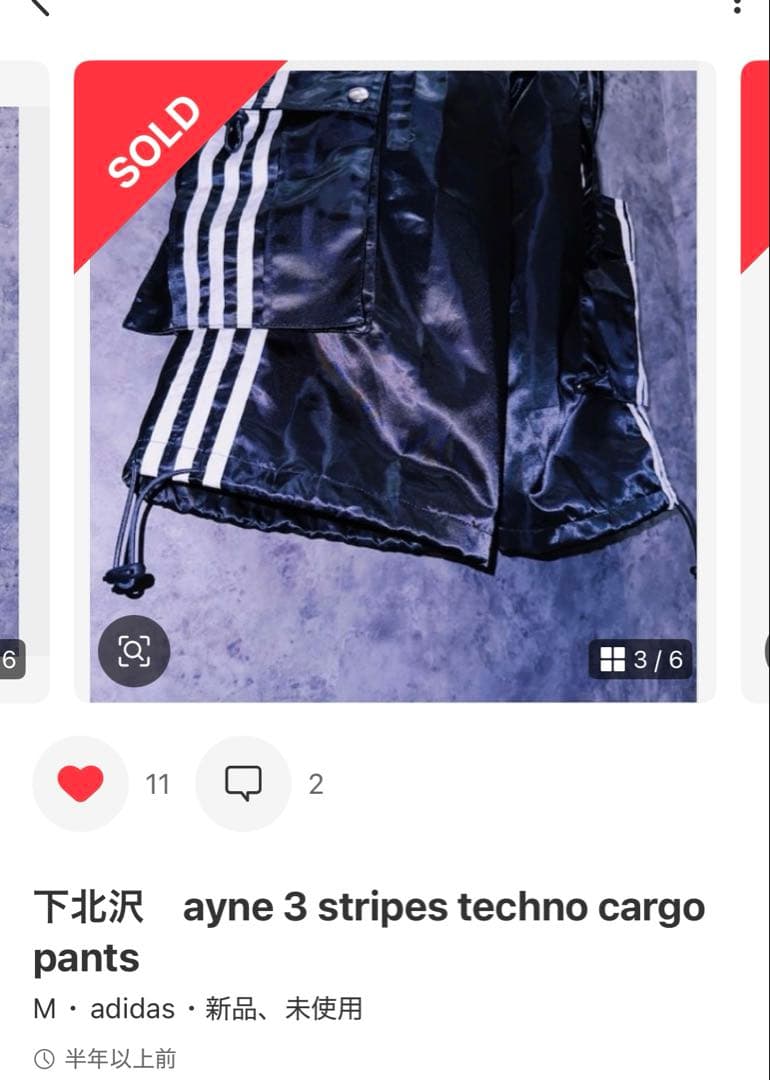
Task: Go back with the top-left arrow
Action: click(38, 5)
